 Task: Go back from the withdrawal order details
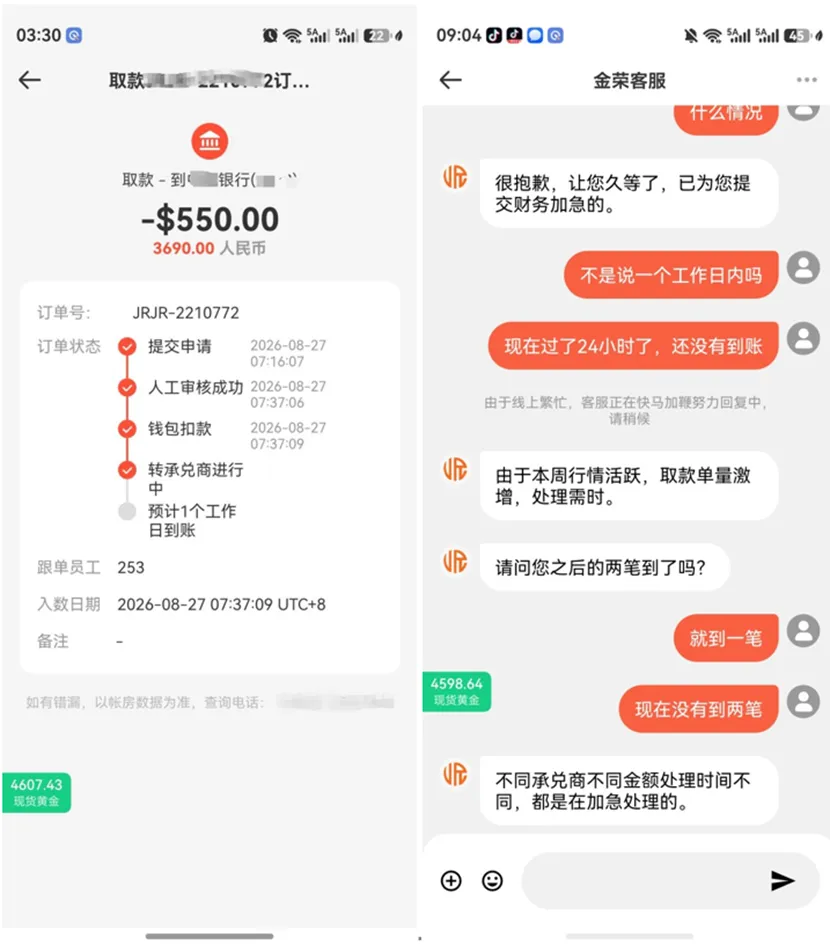[x=30, y=80]
